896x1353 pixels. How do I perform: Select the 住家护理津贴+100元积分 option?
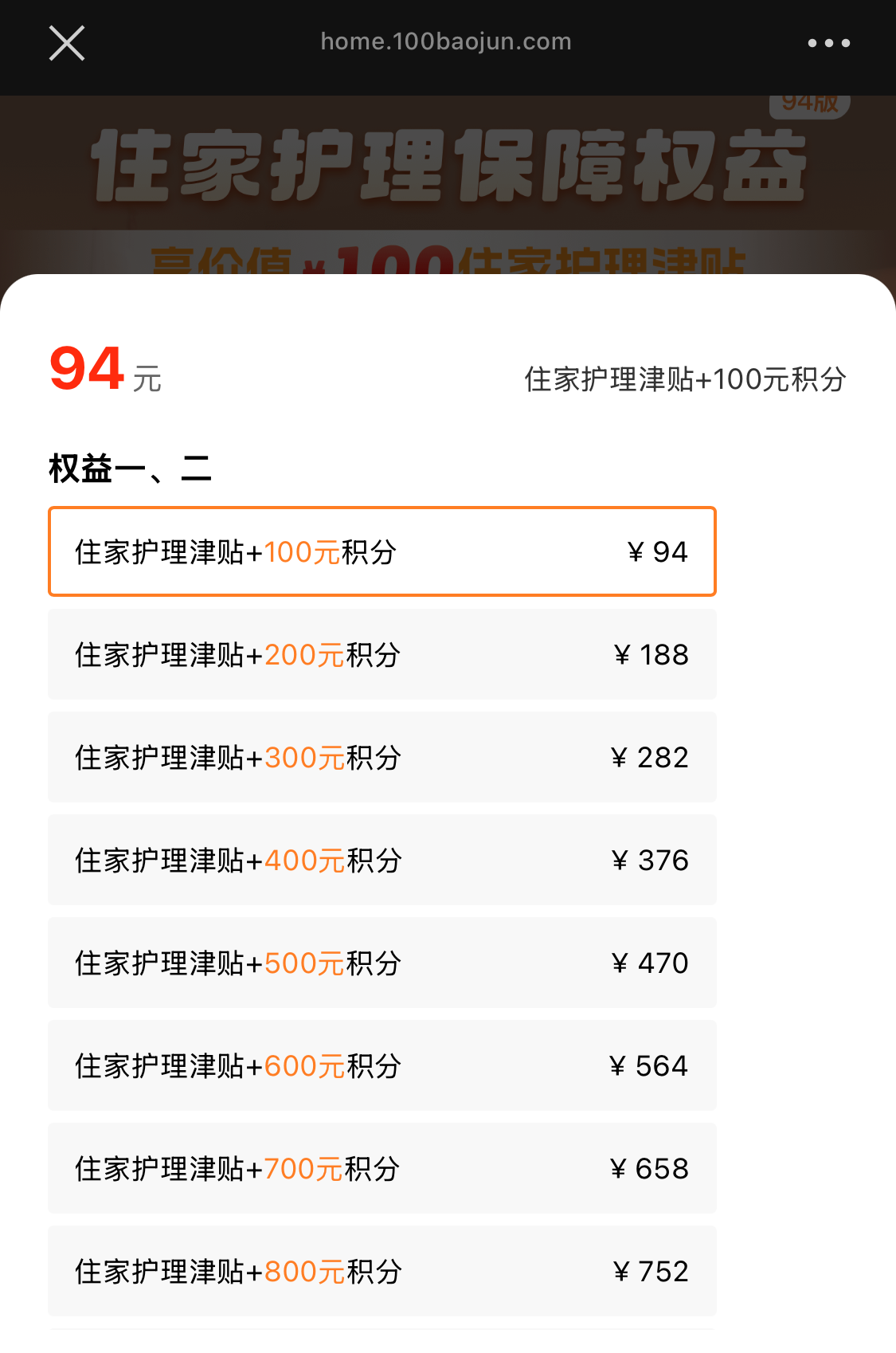click(381, 551)
